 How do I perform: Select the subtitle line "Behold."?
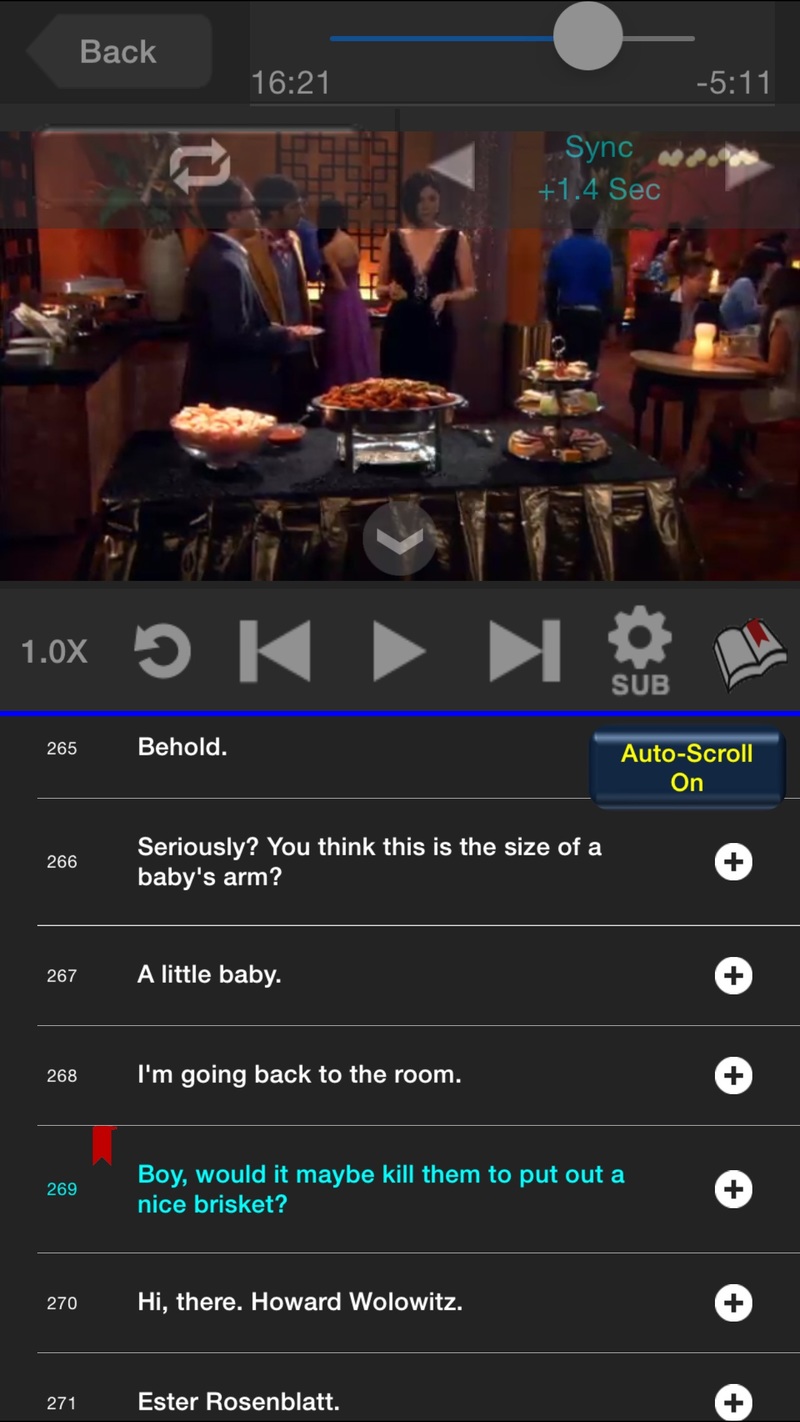182,747
